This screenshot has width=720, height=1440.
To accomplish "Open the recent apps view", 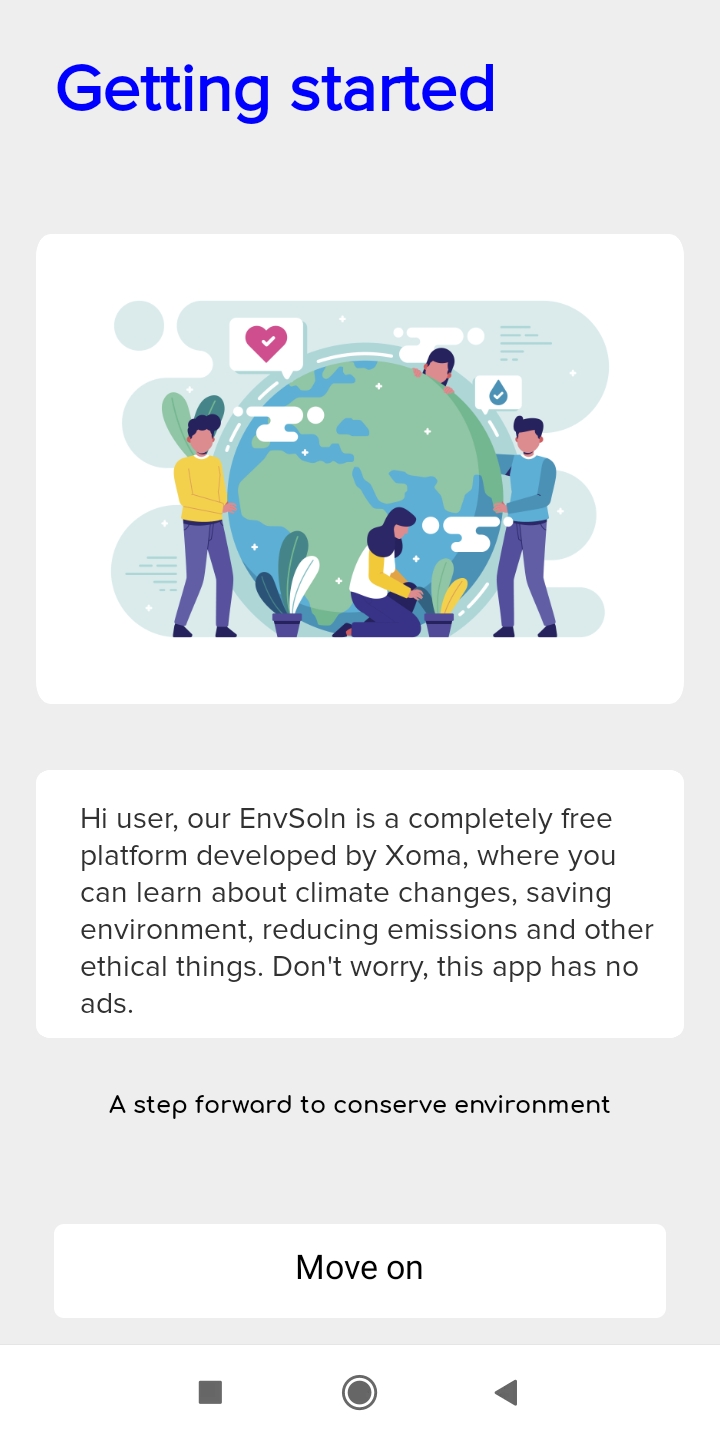I will click(x=210, y=1392).
